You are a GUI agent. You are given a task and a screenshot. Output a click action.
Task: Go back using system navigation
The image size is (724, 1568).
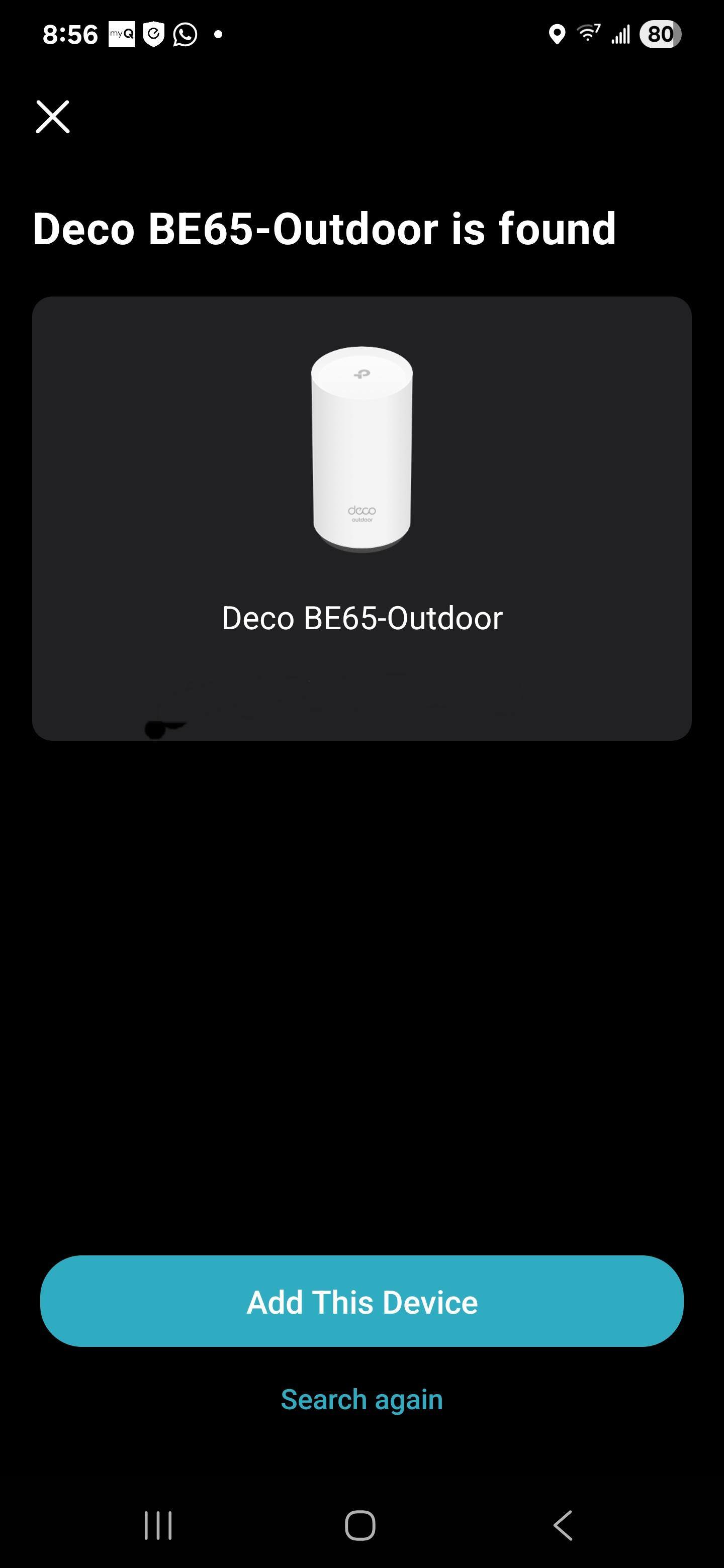point(563,1525)
